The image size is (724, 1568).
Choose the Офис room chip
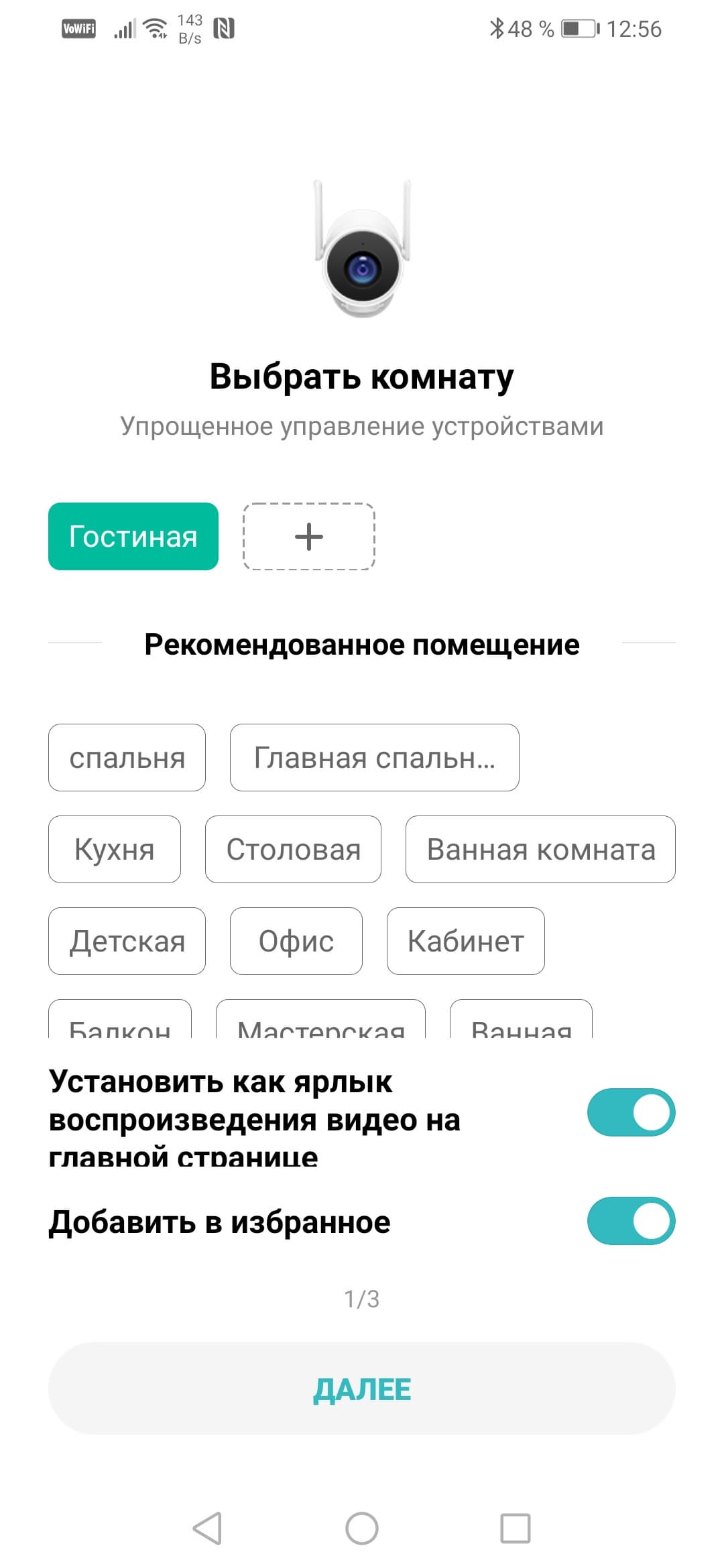[296, 941]
